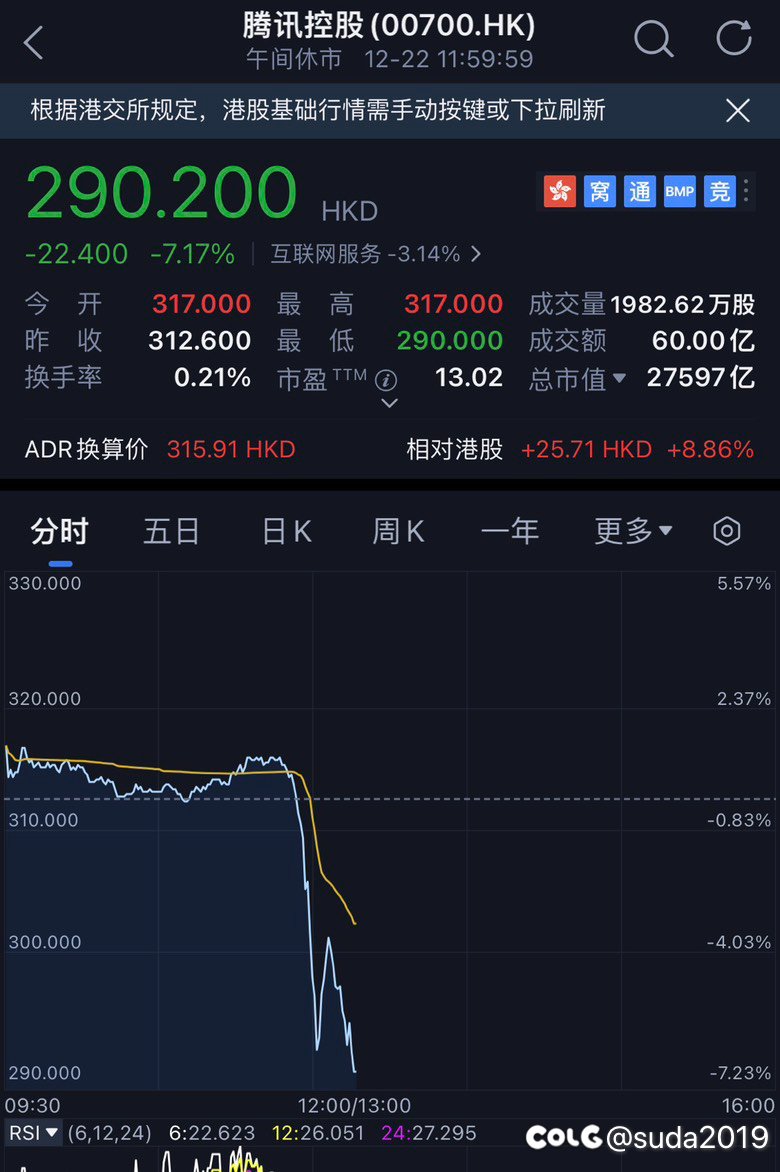
Task: Open the Hong Kong flag market badge
Action: point(560,191)
